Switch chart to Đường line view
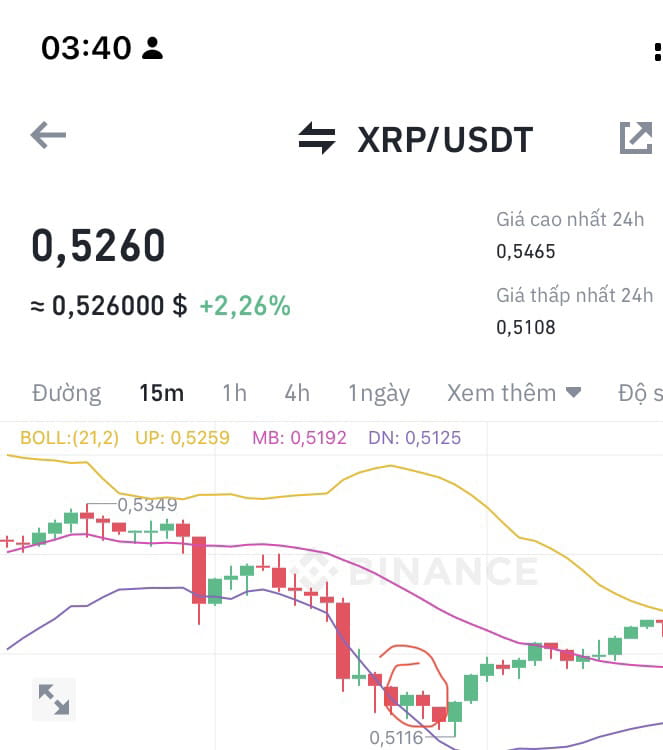663x750 pixels. [66, 393]
